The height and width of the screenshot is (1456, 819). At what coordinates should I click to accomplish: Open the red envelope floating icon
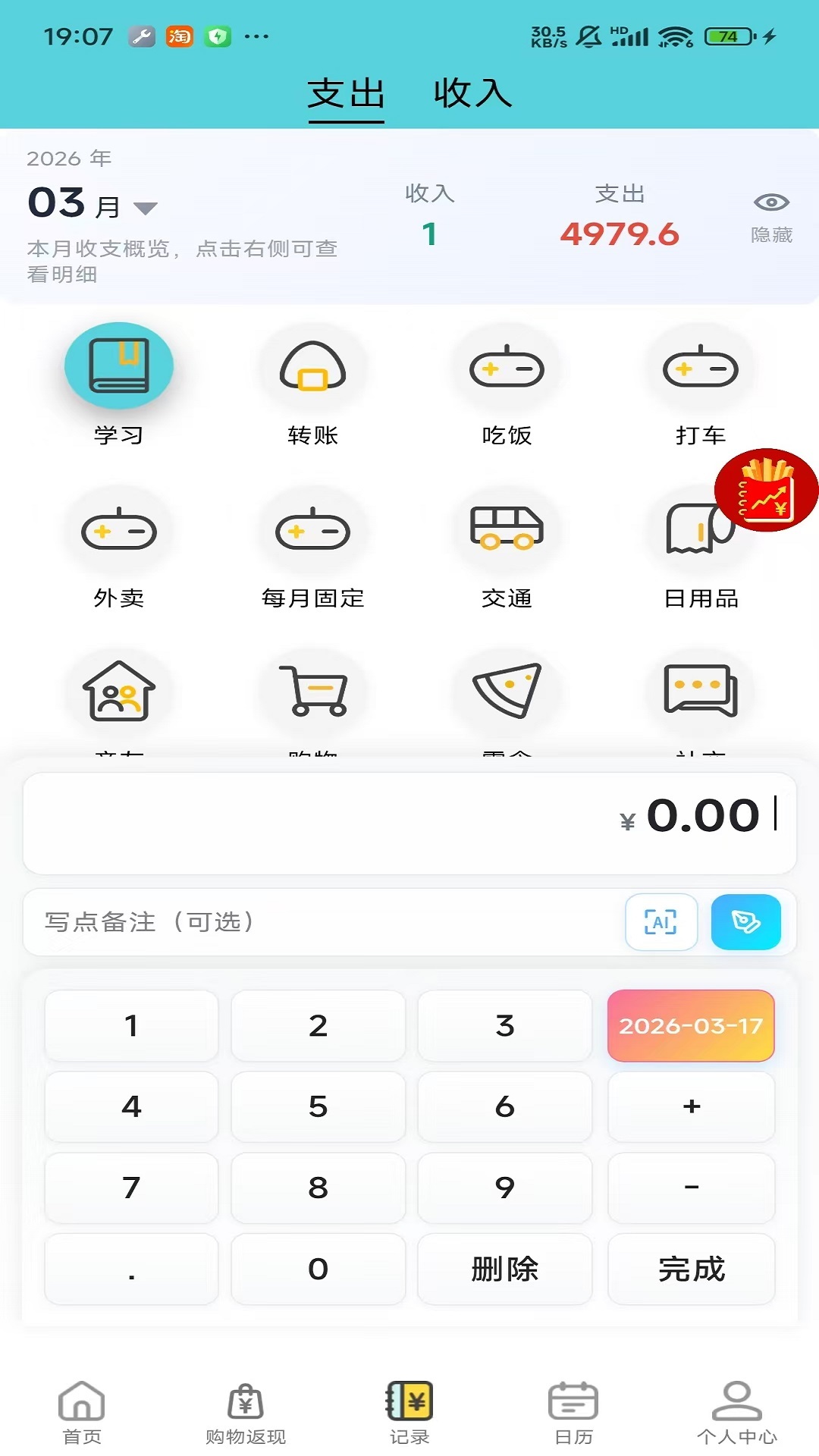pyautogui.click(x=767, y=490)
